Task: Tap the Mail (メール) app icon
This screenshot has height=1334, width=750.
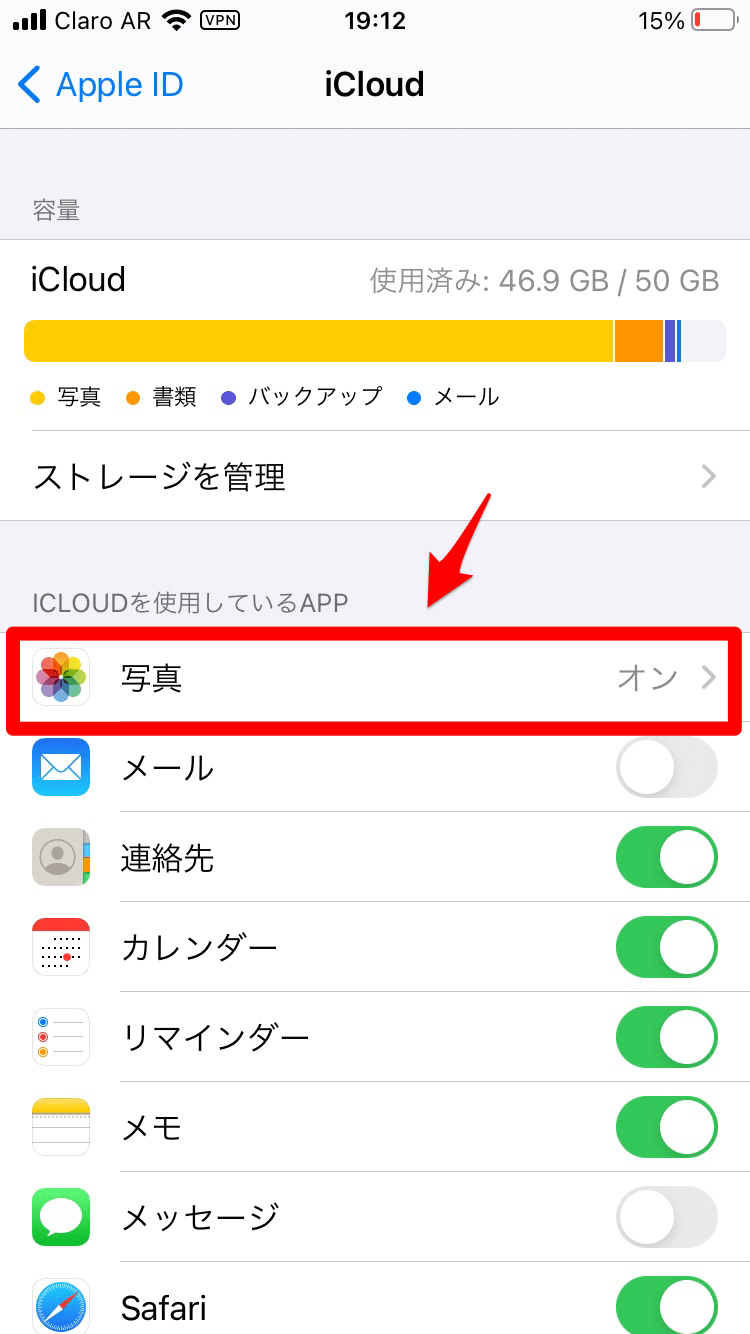Action: pyautogui.click(x=60, y=767)
